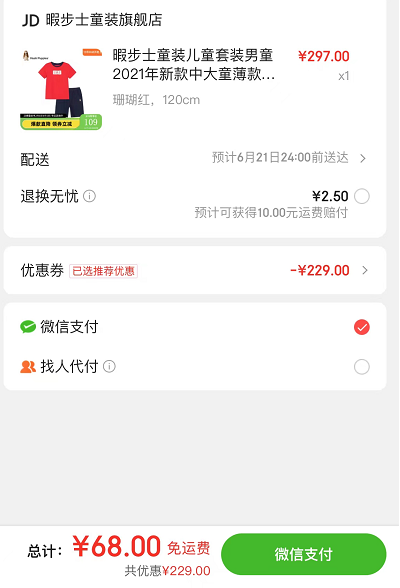Image resolution: width=400 pixels, height=588 pixels.
Task: Open the 配送 delivery time row
Action: (195, 159)
